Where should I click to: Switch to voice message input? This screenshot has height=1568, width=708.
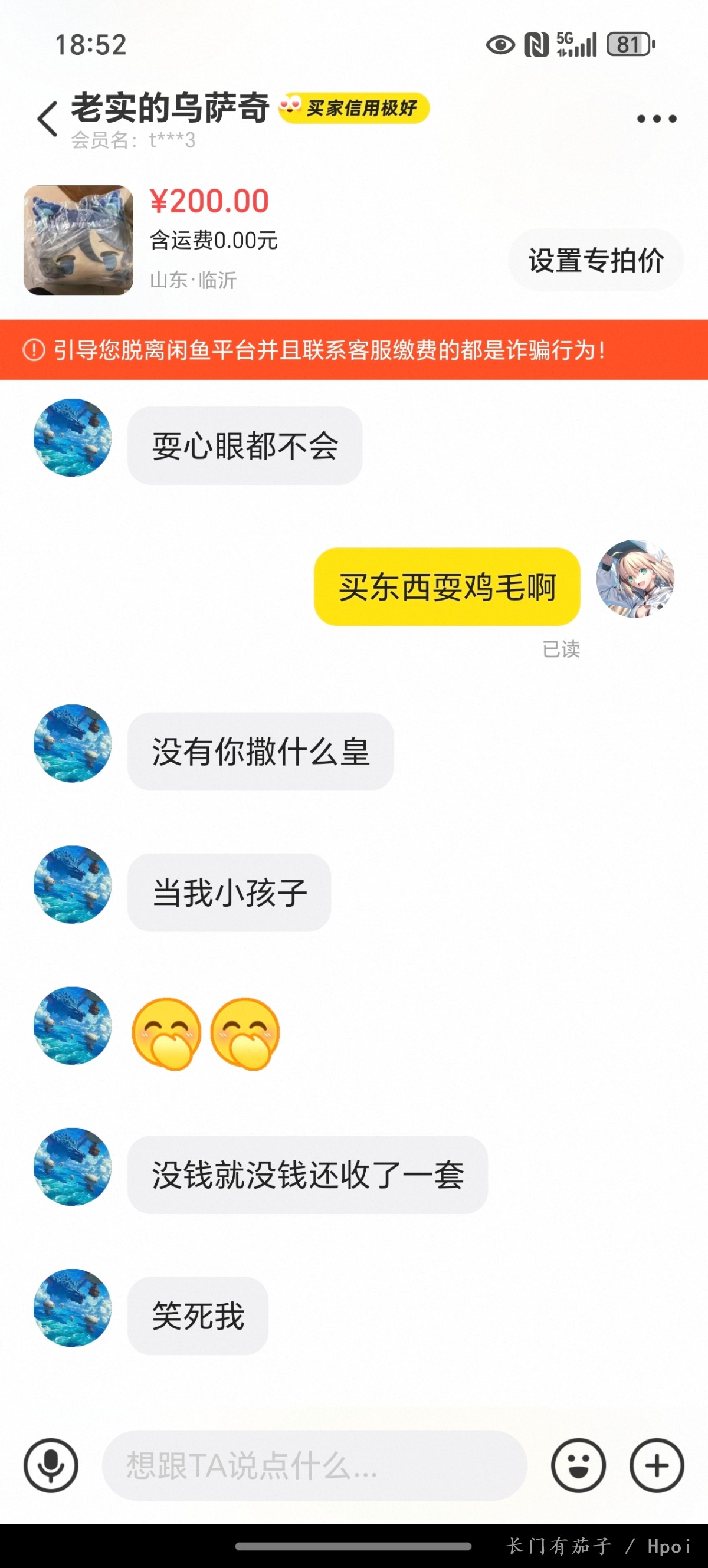51,1465
